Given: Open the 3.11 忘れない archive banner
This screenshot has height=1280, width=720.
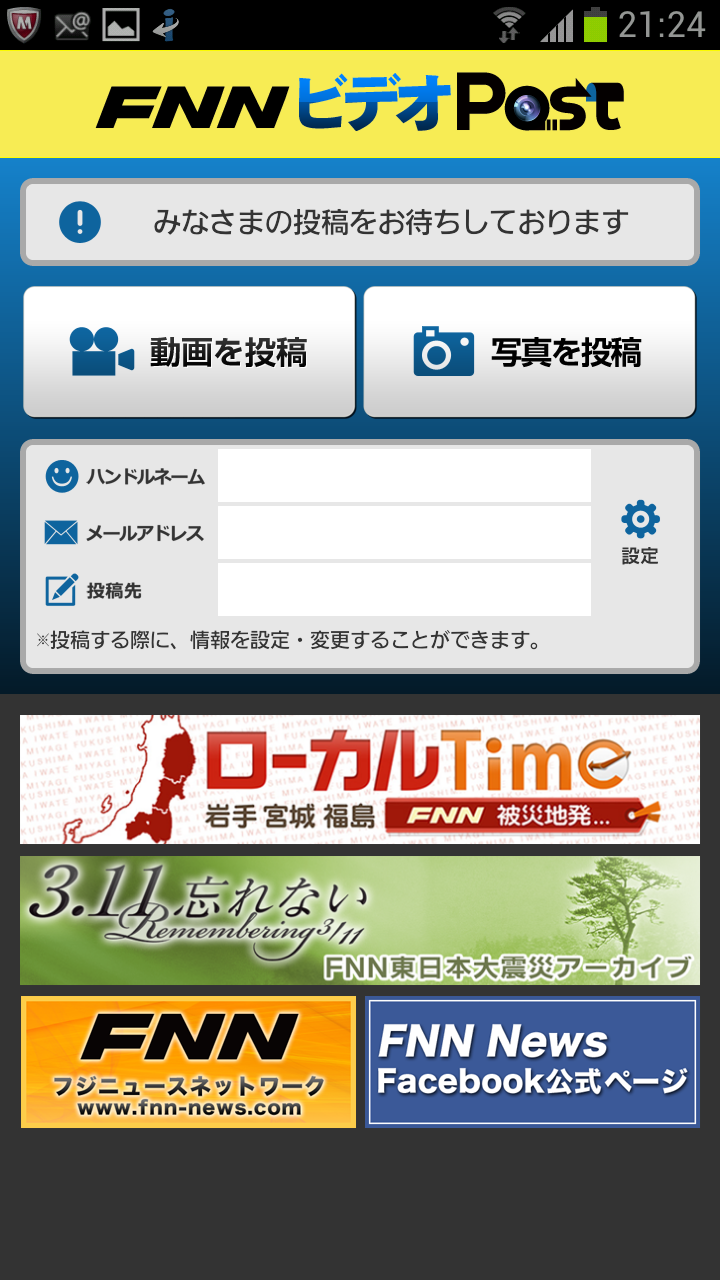Looking at the screenshot, I should [360, 920].
